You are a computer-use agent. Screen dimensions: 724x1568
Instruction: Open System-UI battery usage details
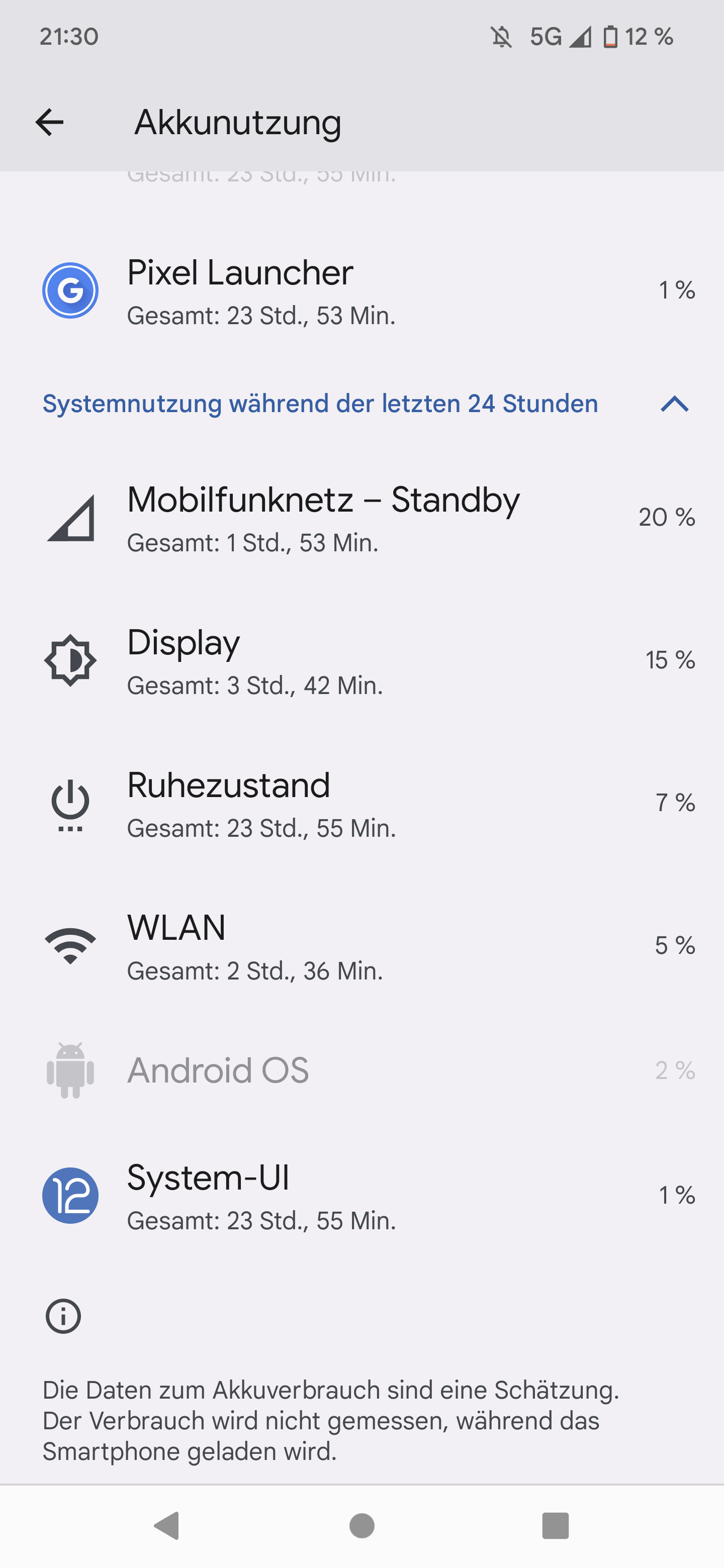coord(361,1196)
